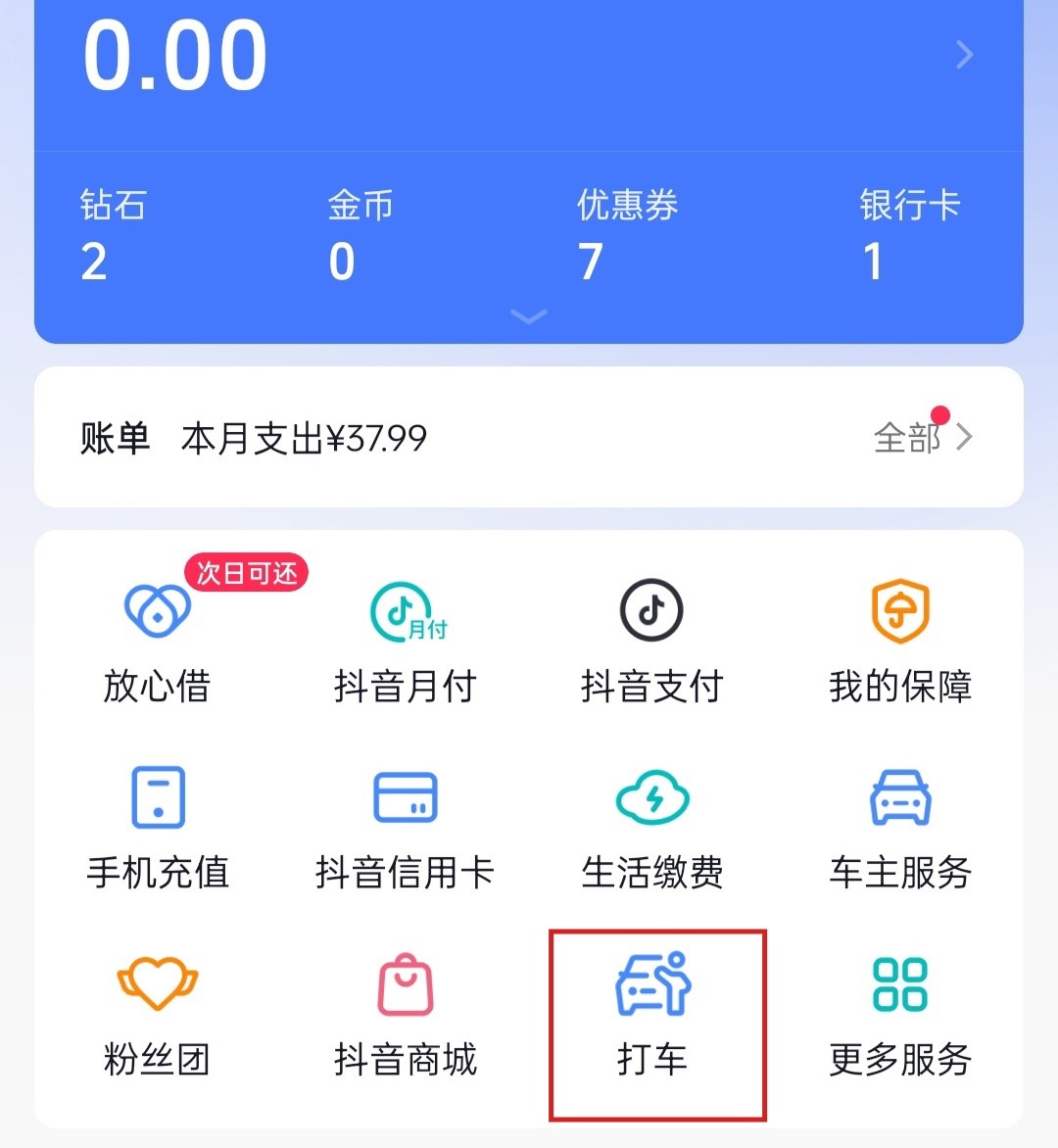
Task: Select 手机充值 phone recharge
Action: (x=157, y=828)
